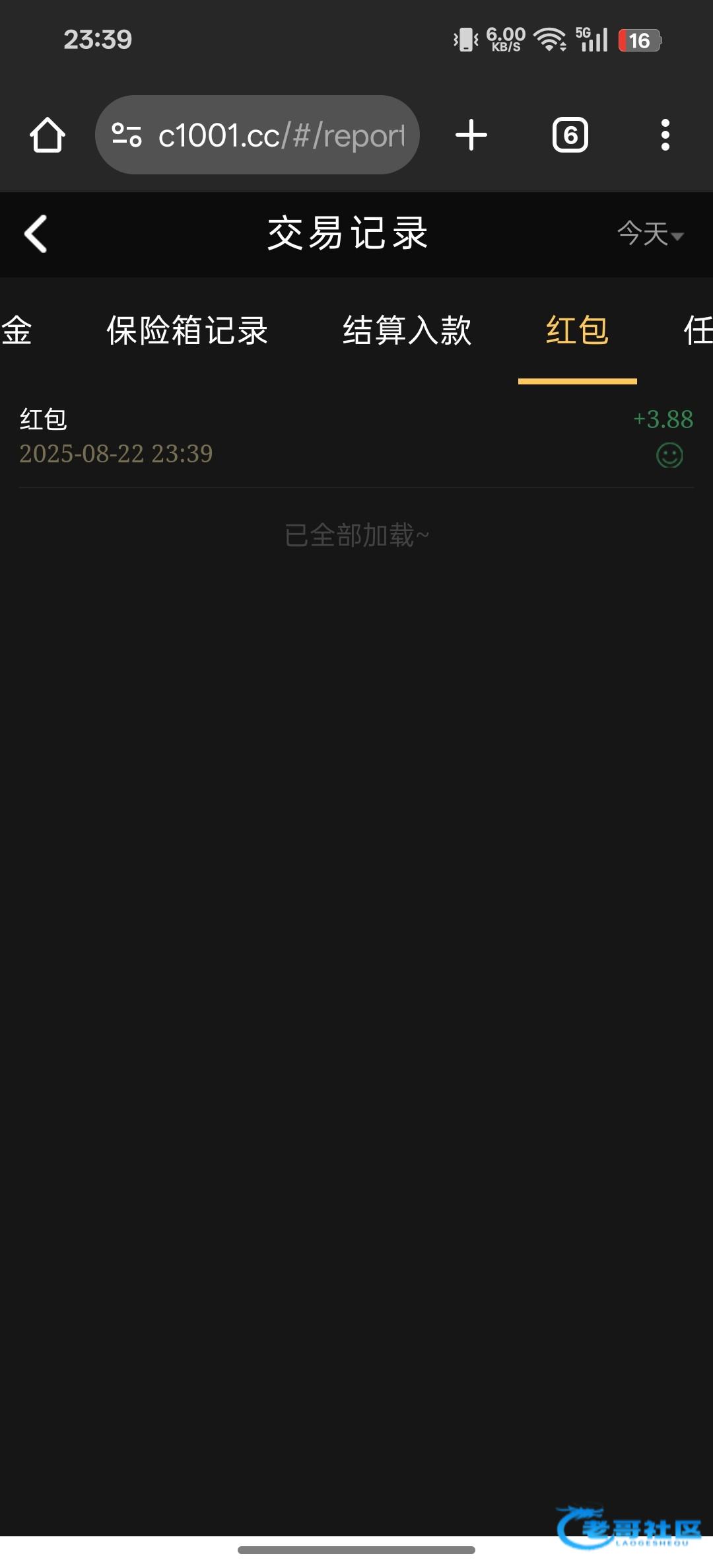This screenshot has width=713, height=1568.
Task: Tap the browser home icon
Action: 48,135
